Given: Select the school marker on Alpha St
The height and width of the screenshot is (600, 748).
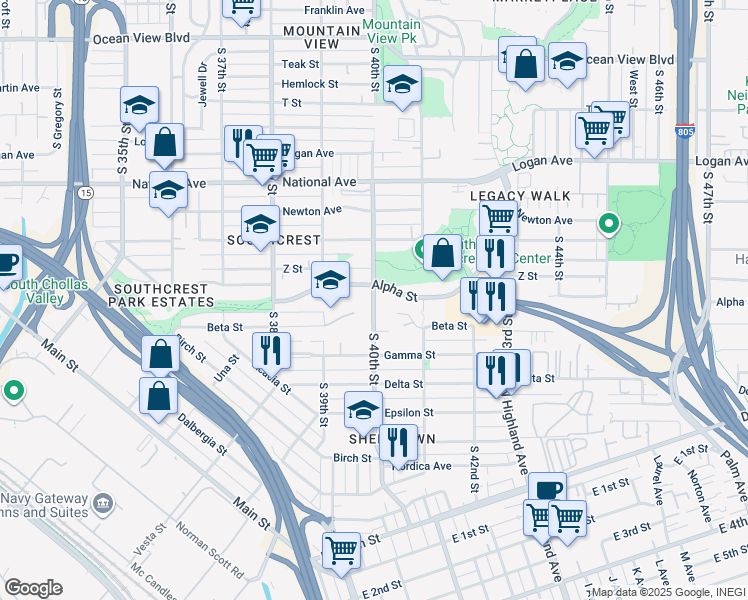Looking at the screenshot, I should pyautogui.click(x=330, y=279).
